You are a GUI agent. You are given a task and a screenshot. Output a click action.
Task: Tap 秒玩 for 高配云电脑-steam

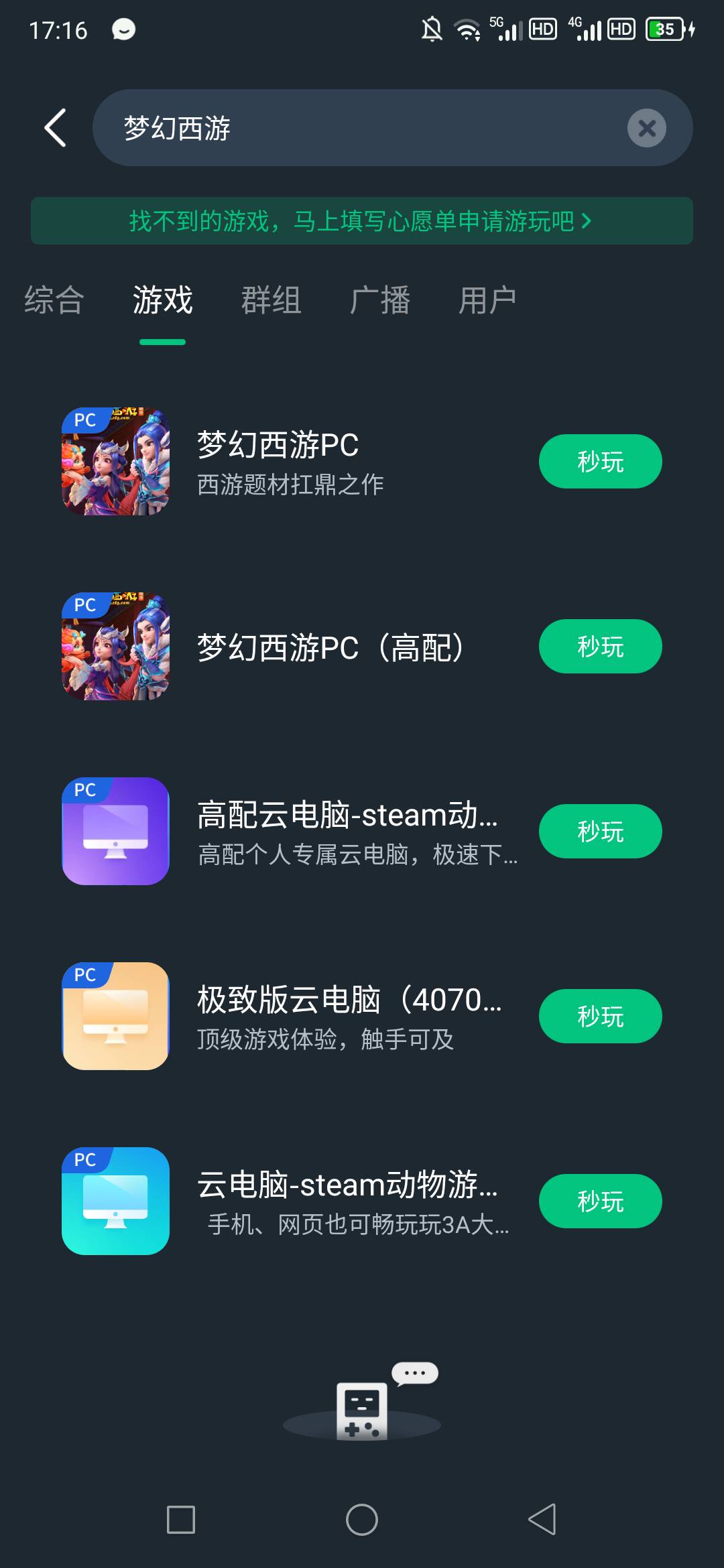pos(600,831)
